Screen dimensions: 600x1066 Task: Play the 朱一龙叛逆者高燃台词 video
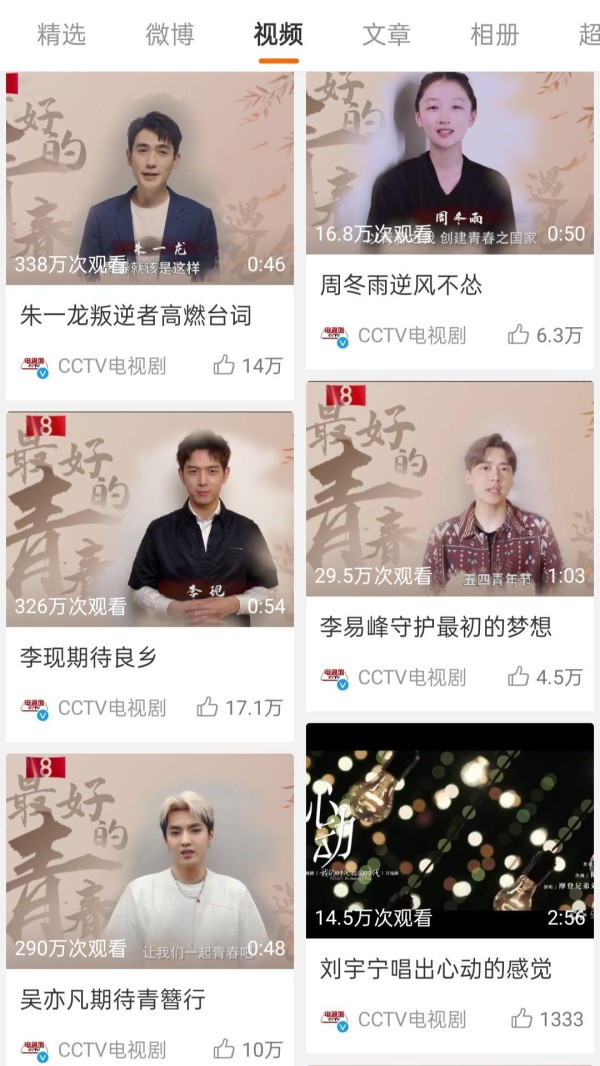tap(150, 178)
